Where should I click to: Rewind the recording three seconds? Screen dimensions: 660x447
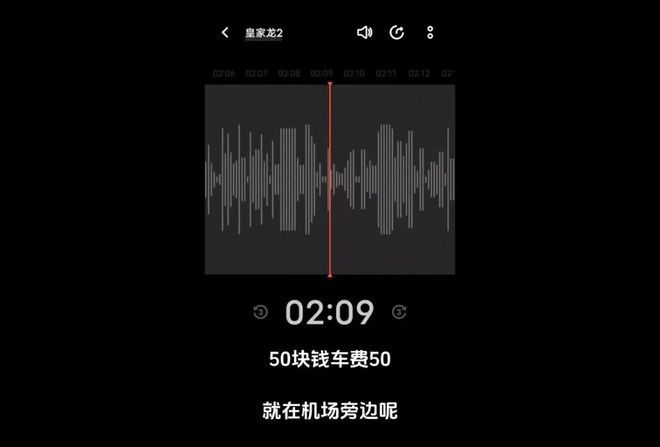pyautogui.click(x=260, y=312)
